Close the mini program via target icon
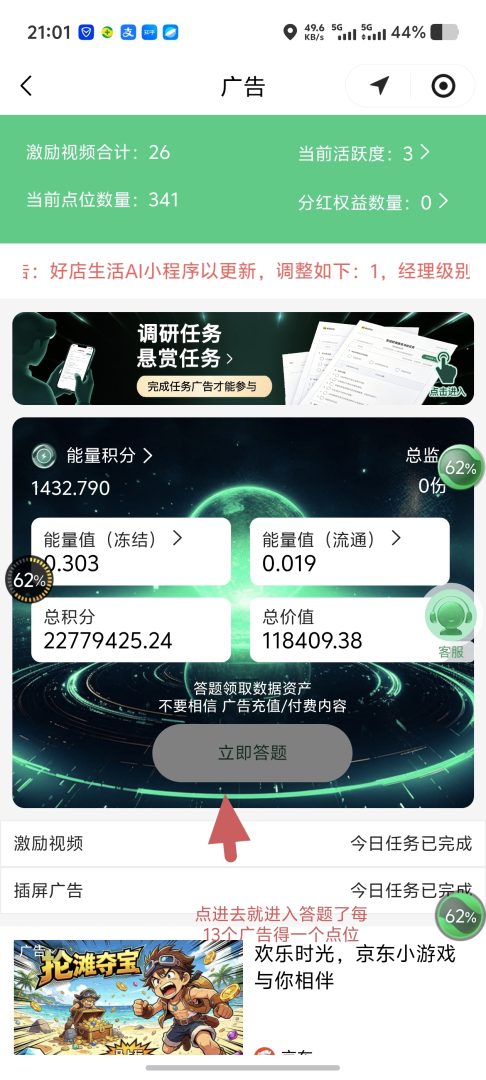 [x=443, y=85]
